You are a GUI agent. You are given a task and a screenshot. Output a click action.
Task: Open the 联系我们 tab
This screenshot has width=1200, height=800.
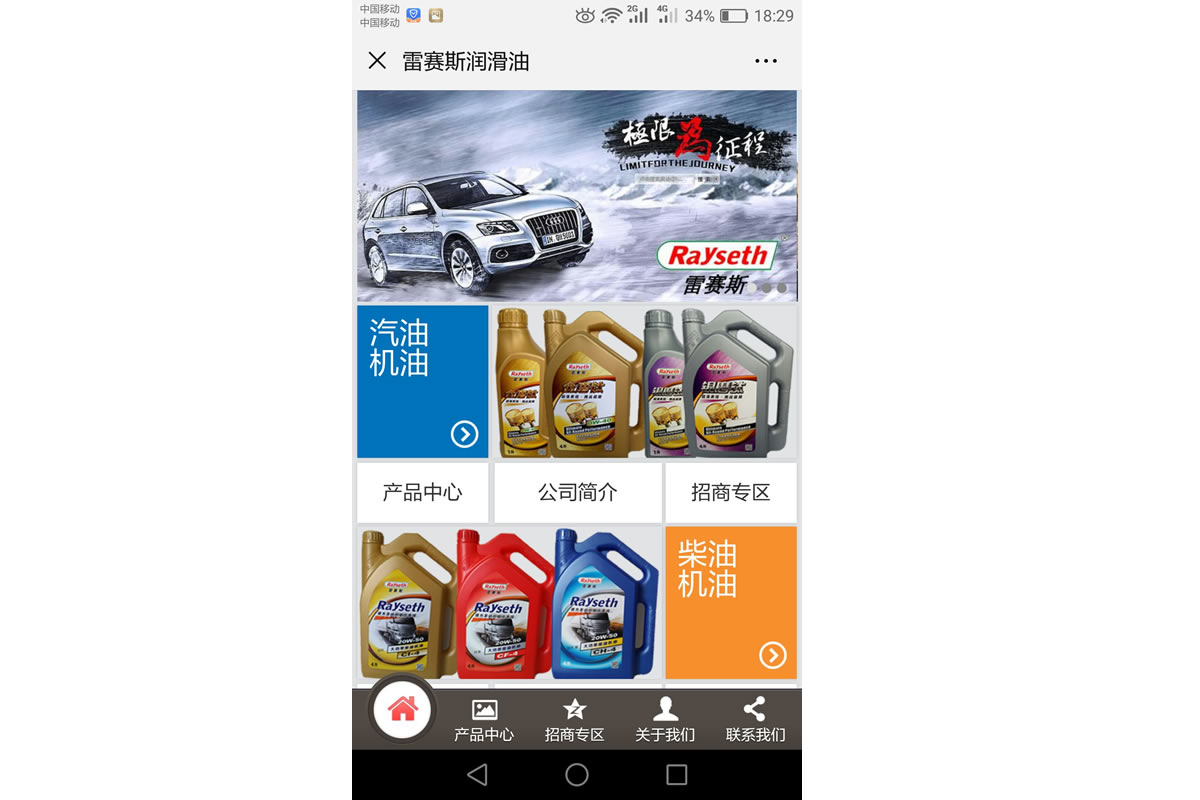click(755, 720)
